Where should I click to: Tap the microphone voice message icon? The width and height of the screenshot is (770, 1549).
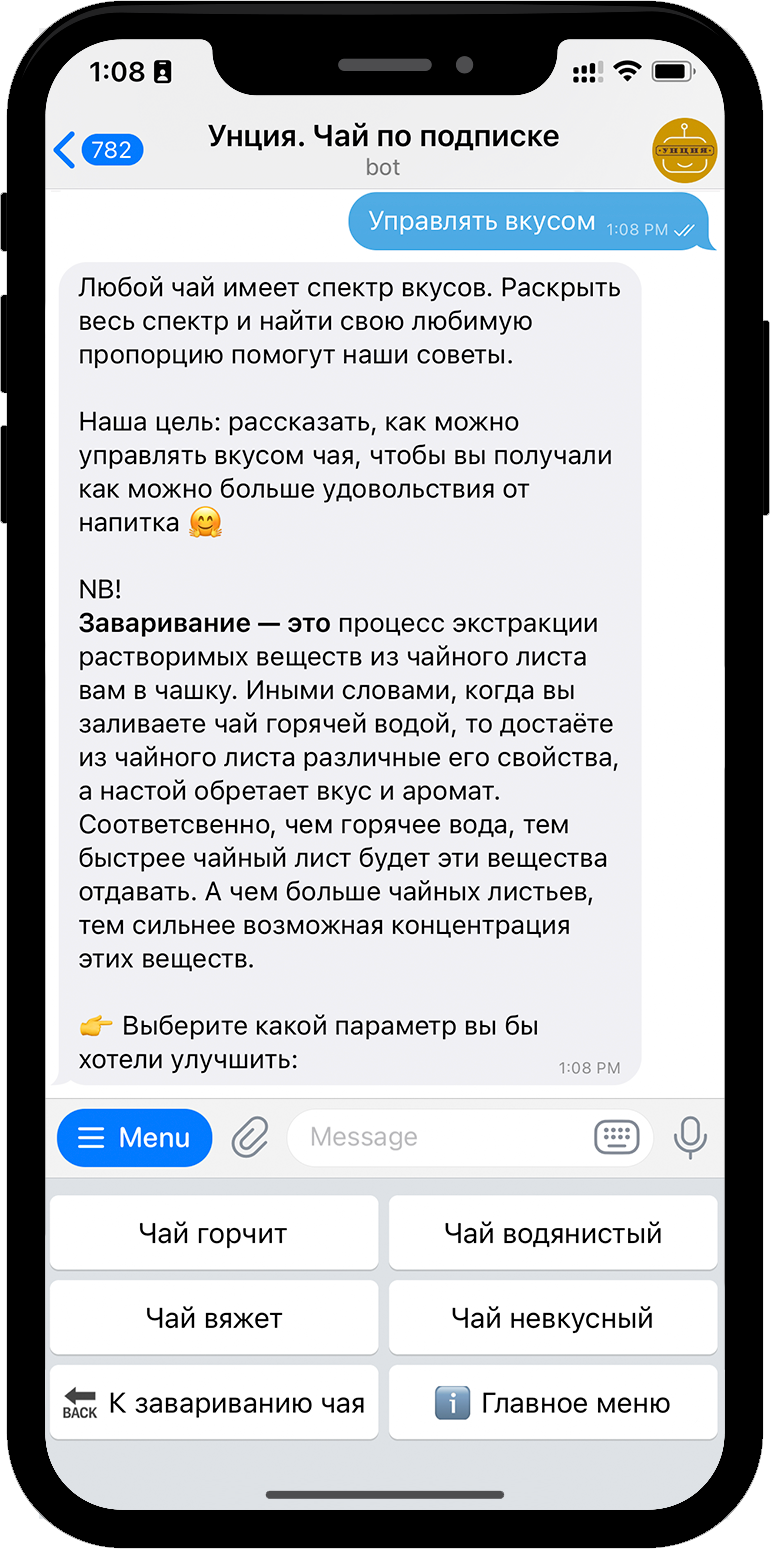pos(690,1138)
